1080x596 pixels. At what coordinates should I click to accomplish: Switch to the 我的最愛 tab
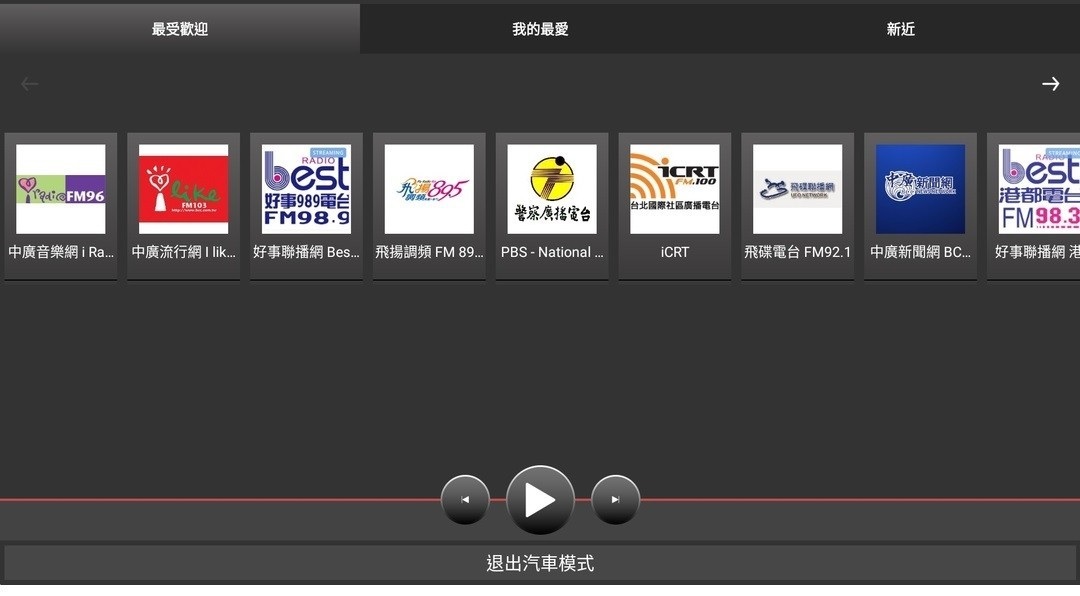tap(540, 29)
